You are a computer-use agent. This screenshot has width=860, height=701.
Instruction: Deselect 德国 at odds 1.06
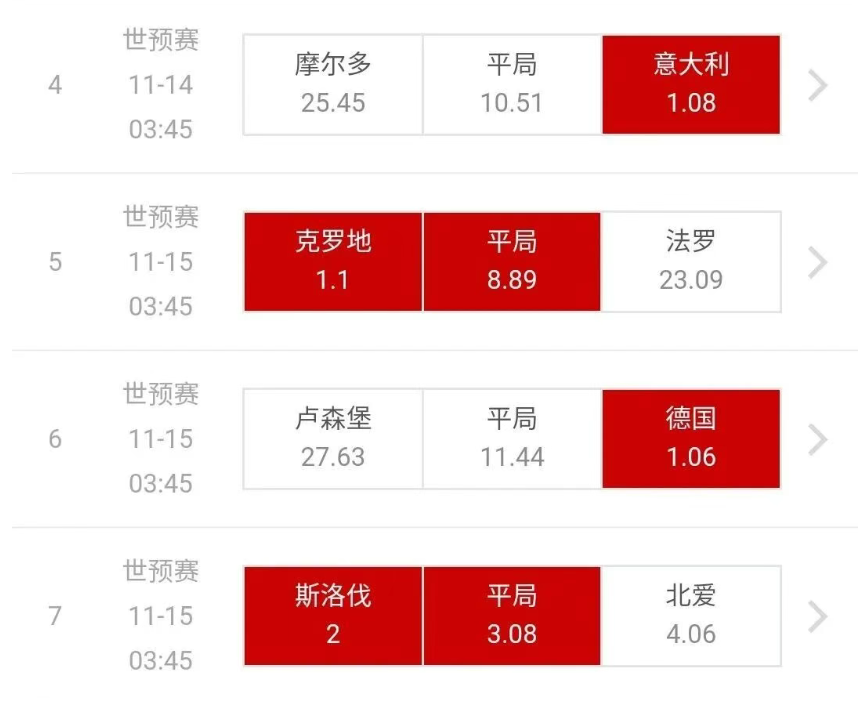[x=691, y=439]
